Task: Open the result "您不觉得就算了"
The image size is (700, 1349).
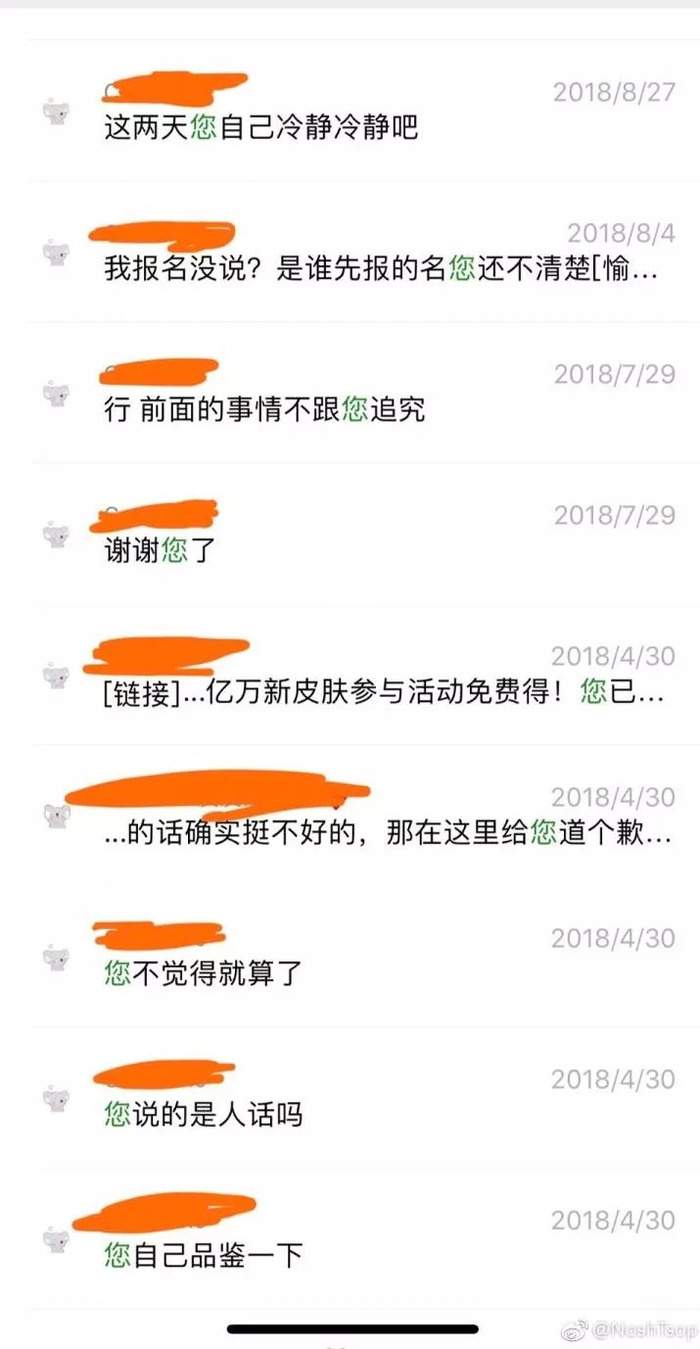Action: (203, 973)
